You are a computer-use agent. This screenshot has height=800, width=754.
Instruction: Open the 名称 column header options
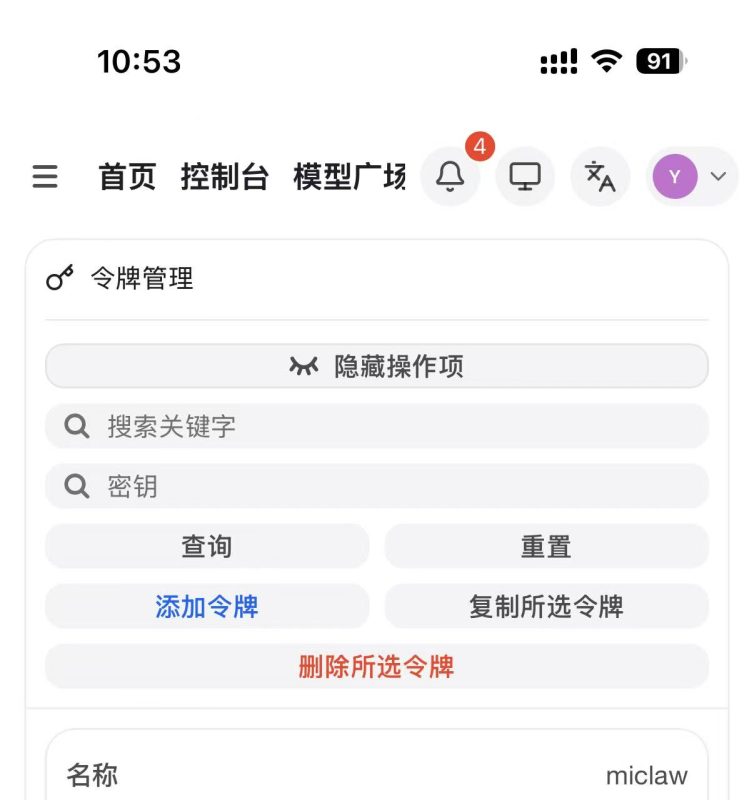(92, 775)
